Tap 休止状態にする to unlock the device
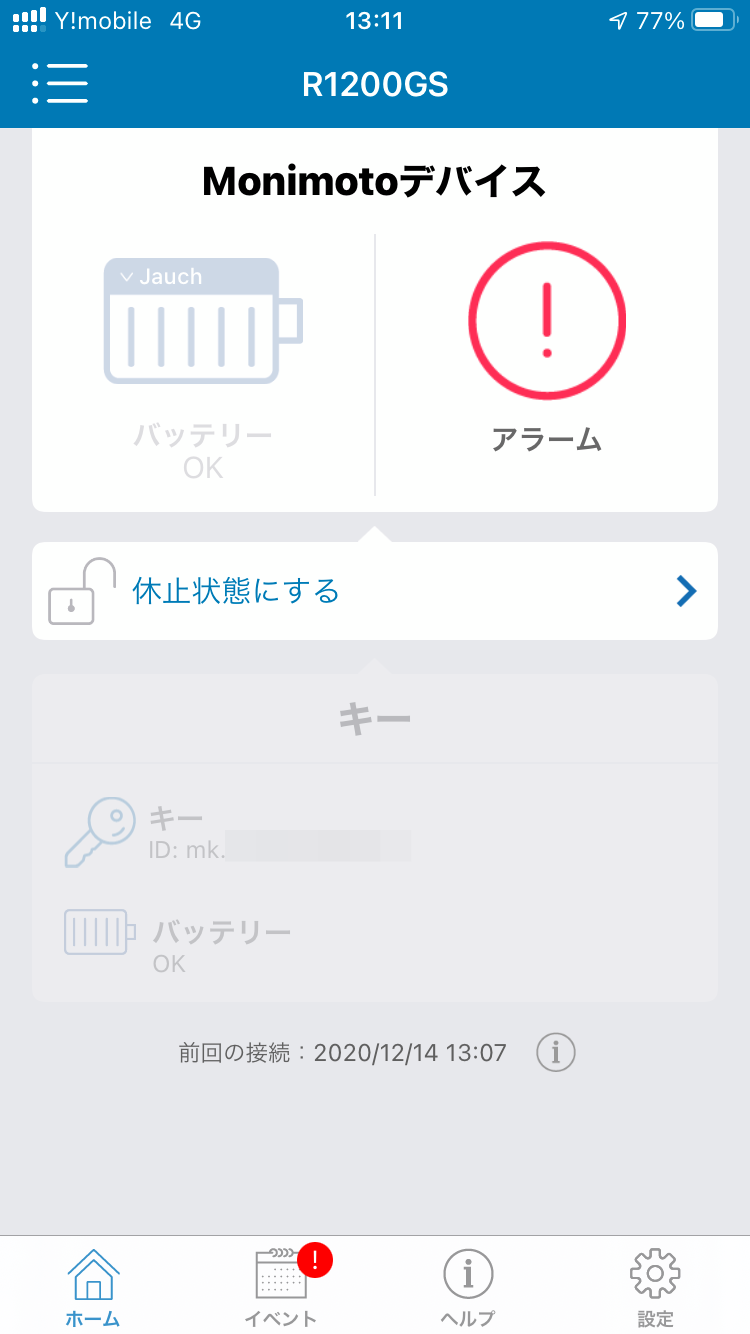 pos(375,591)
